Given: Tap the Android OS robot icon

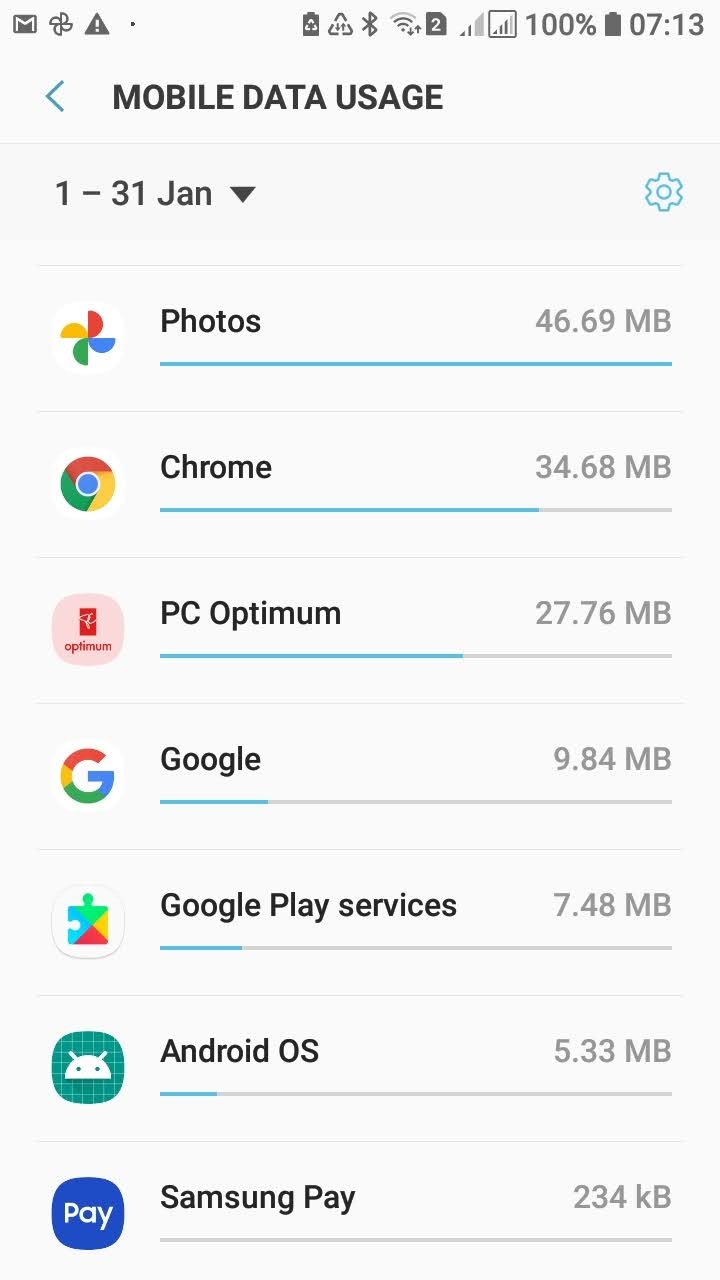Looking at the screenshot, I should [87, 1067].
